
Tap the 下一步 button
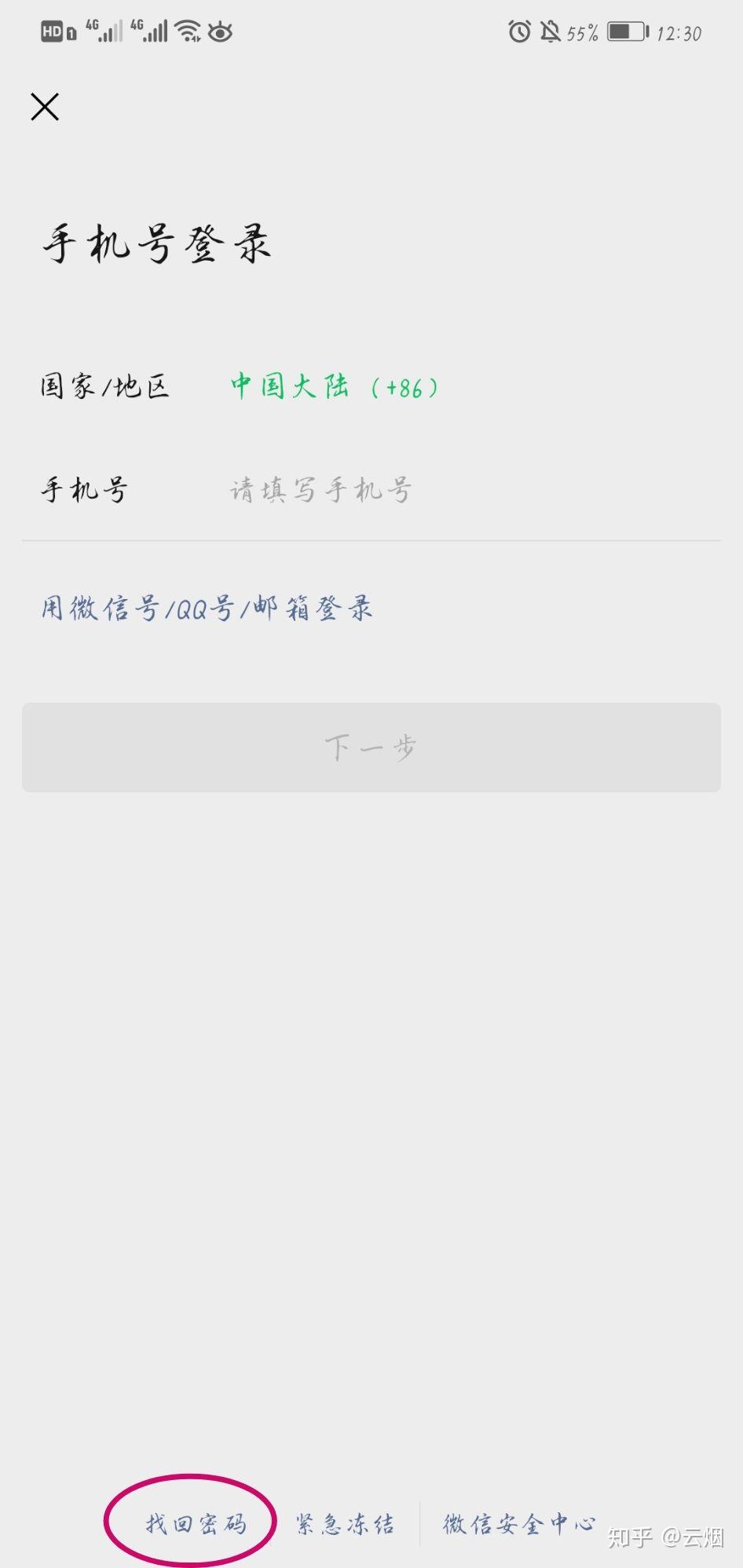click(x=371, y=747)
